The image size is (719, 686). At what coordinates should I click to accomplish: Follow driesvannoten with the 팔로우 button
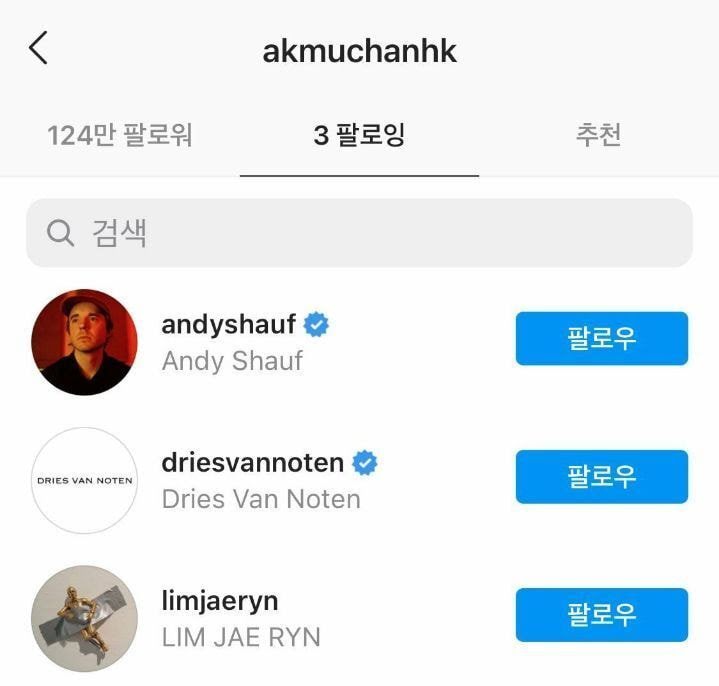(x=601, y=477)
